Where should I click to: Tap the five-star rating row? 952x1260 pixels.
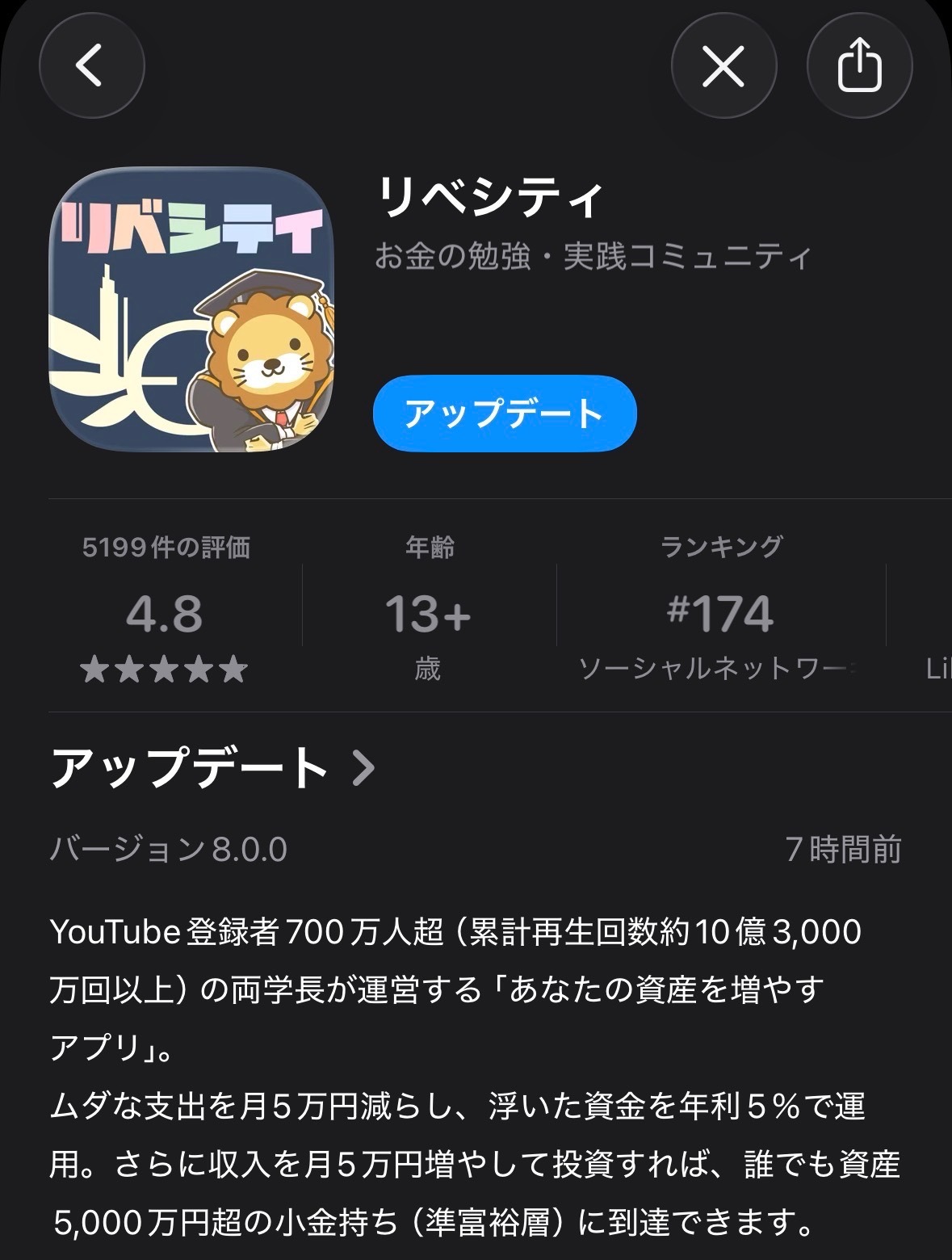click(163, 670)
